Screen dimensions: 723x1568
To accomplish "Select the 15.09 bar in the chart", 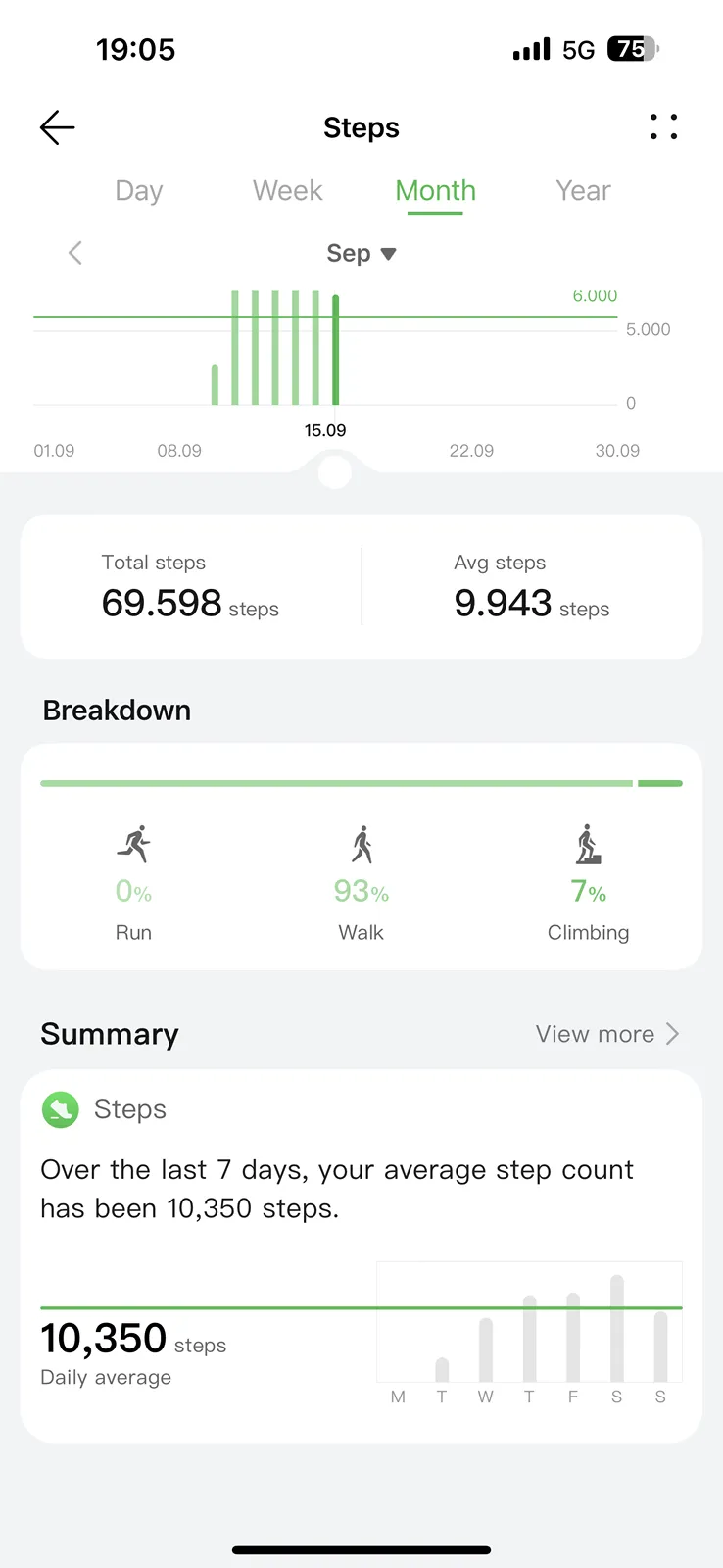I will tap(336, 349).
